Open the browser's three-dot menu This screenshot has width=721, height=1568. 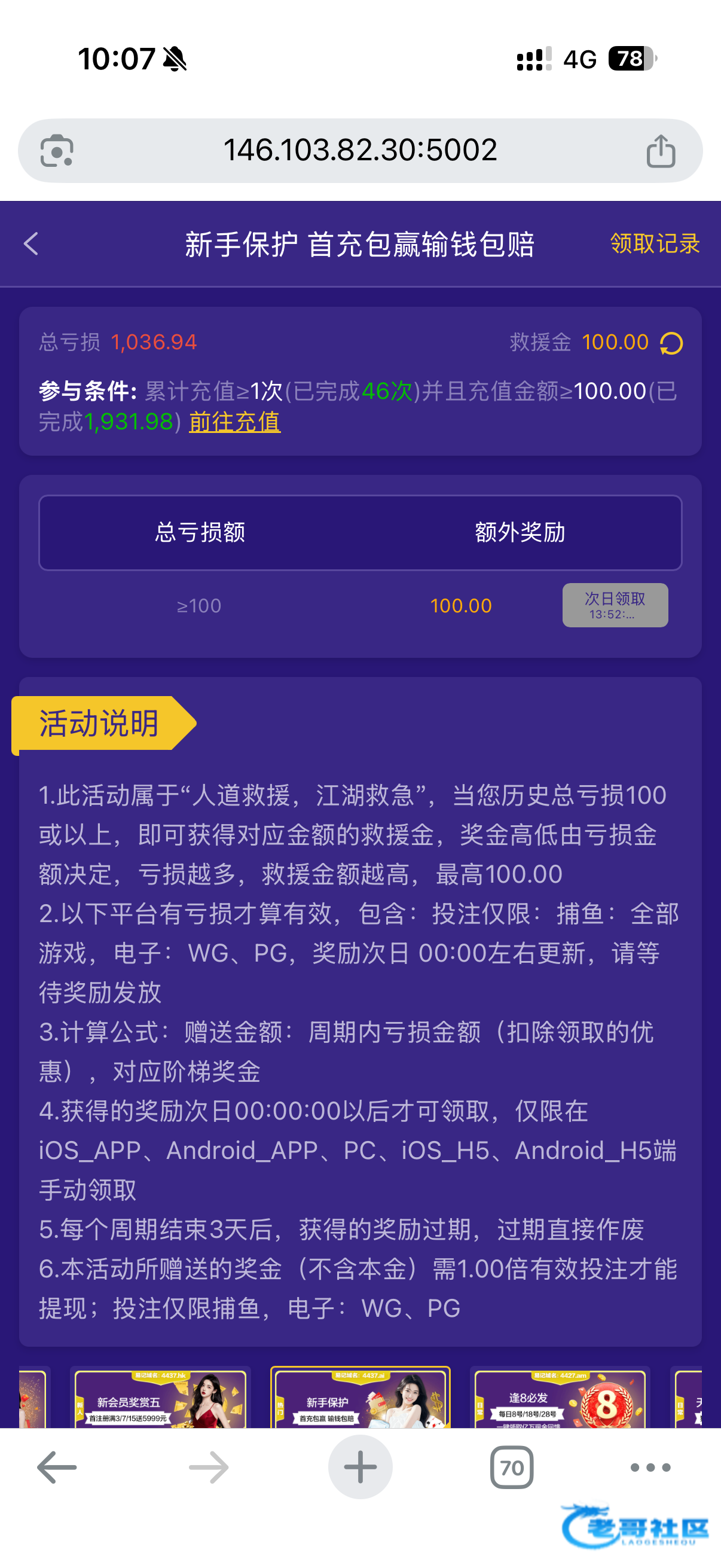pos(650,1468)
